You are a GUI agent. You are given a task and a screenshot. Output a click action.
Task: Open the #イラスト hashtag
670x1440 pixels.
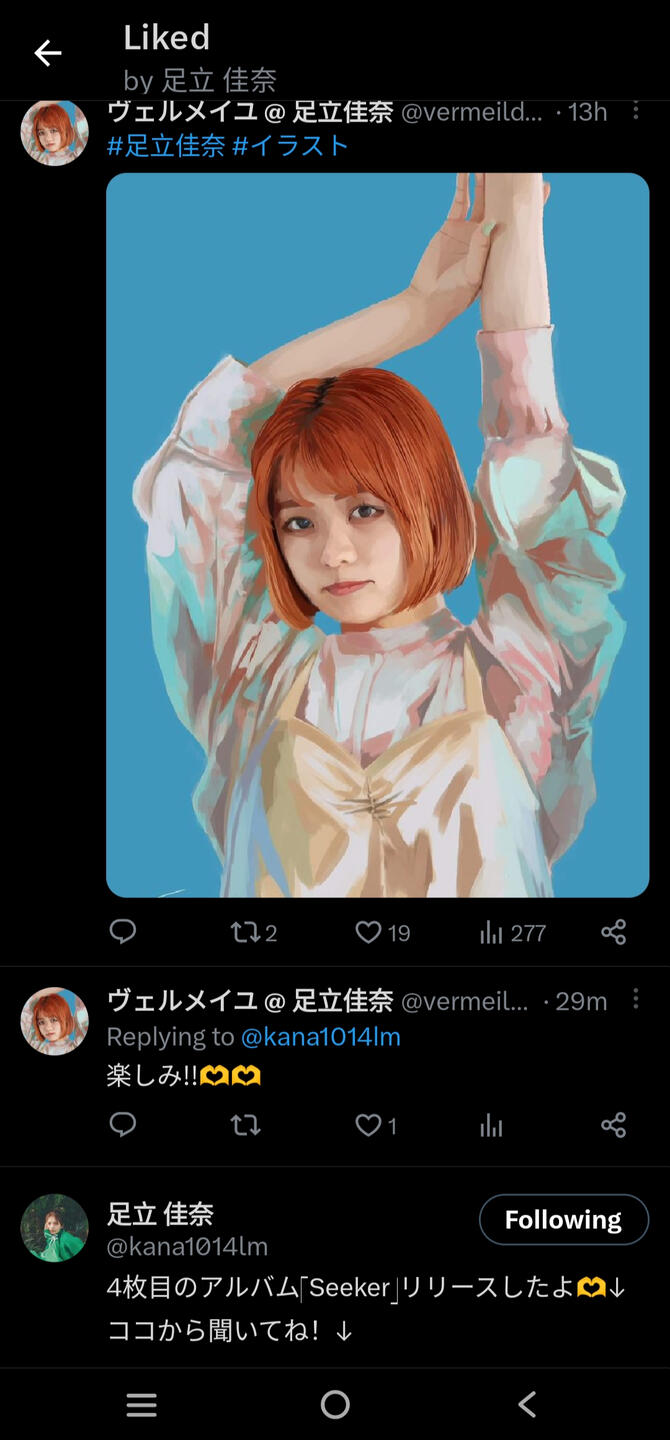click(291, 146)
